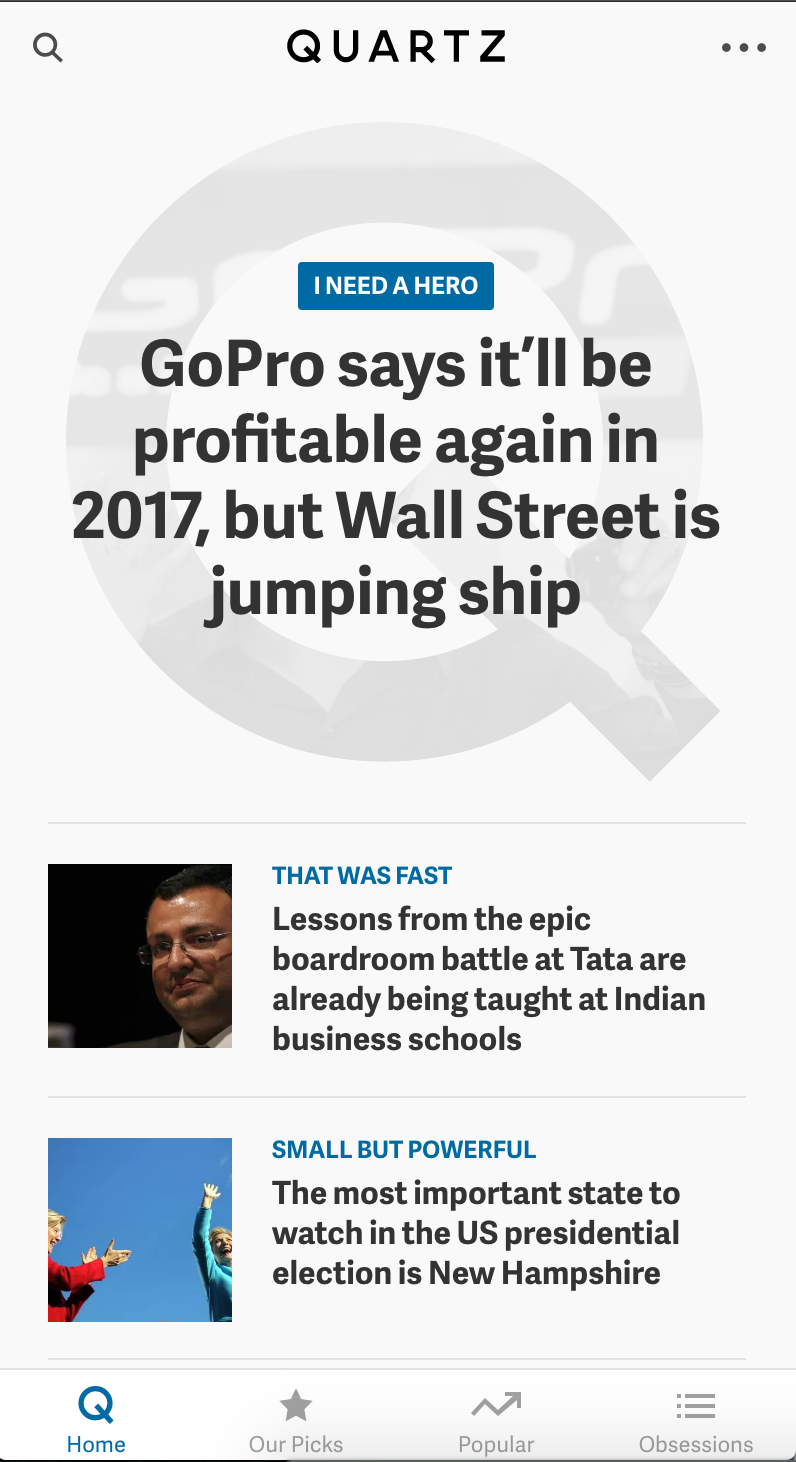Open the GoPro profitable again article
The width and height of the screenshot is (796, 1462).
(x=396, y=478)
